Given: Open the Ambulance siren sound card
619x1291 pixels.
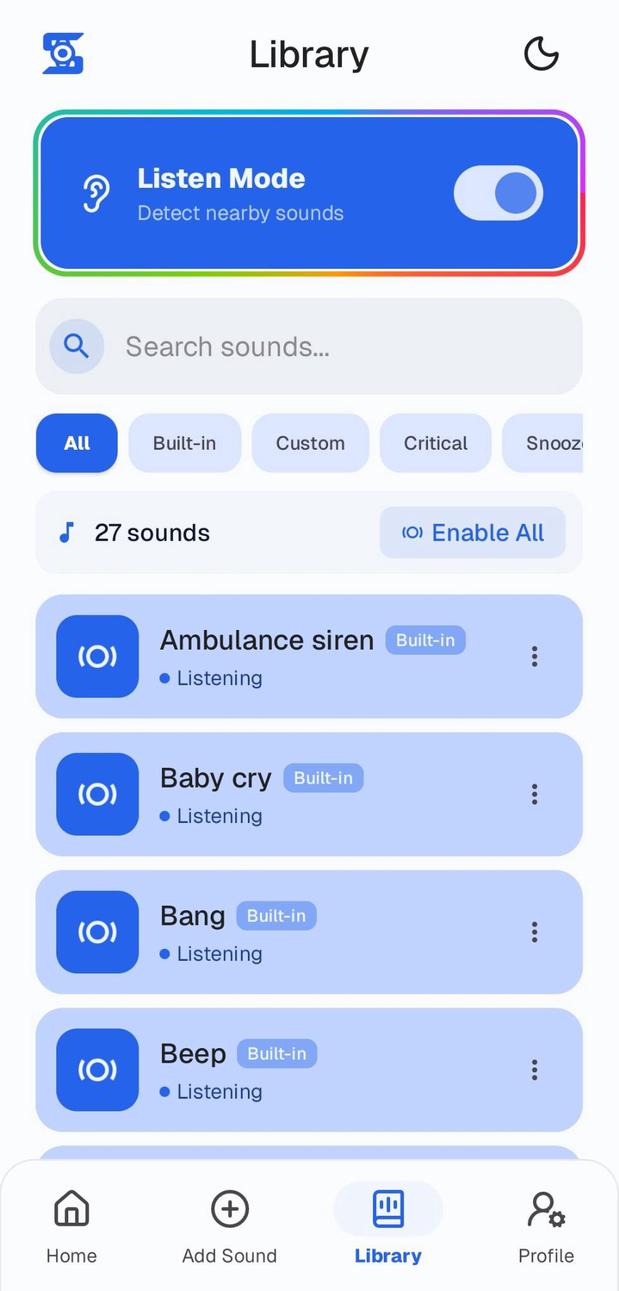Looking at the screenshot, I should (x=300, y=657).
